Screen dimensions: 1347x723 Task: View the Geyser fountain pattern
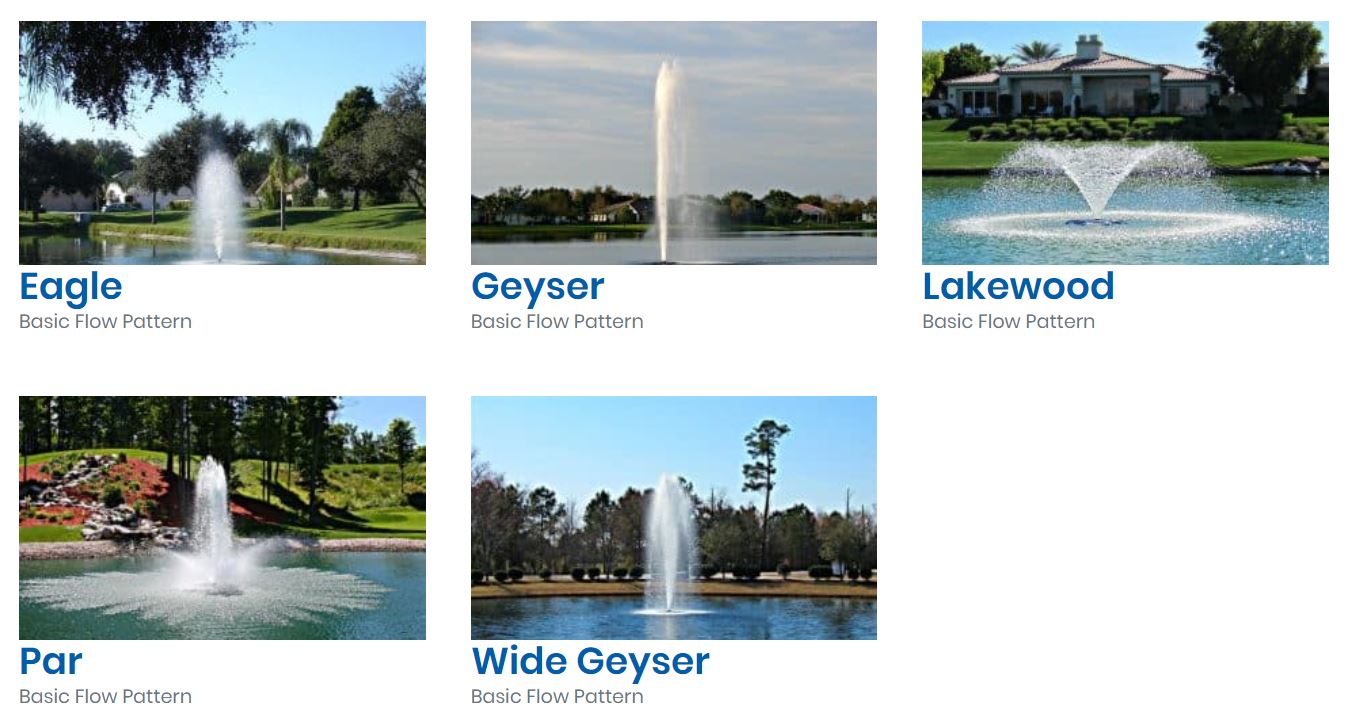(x=673, y=143)
